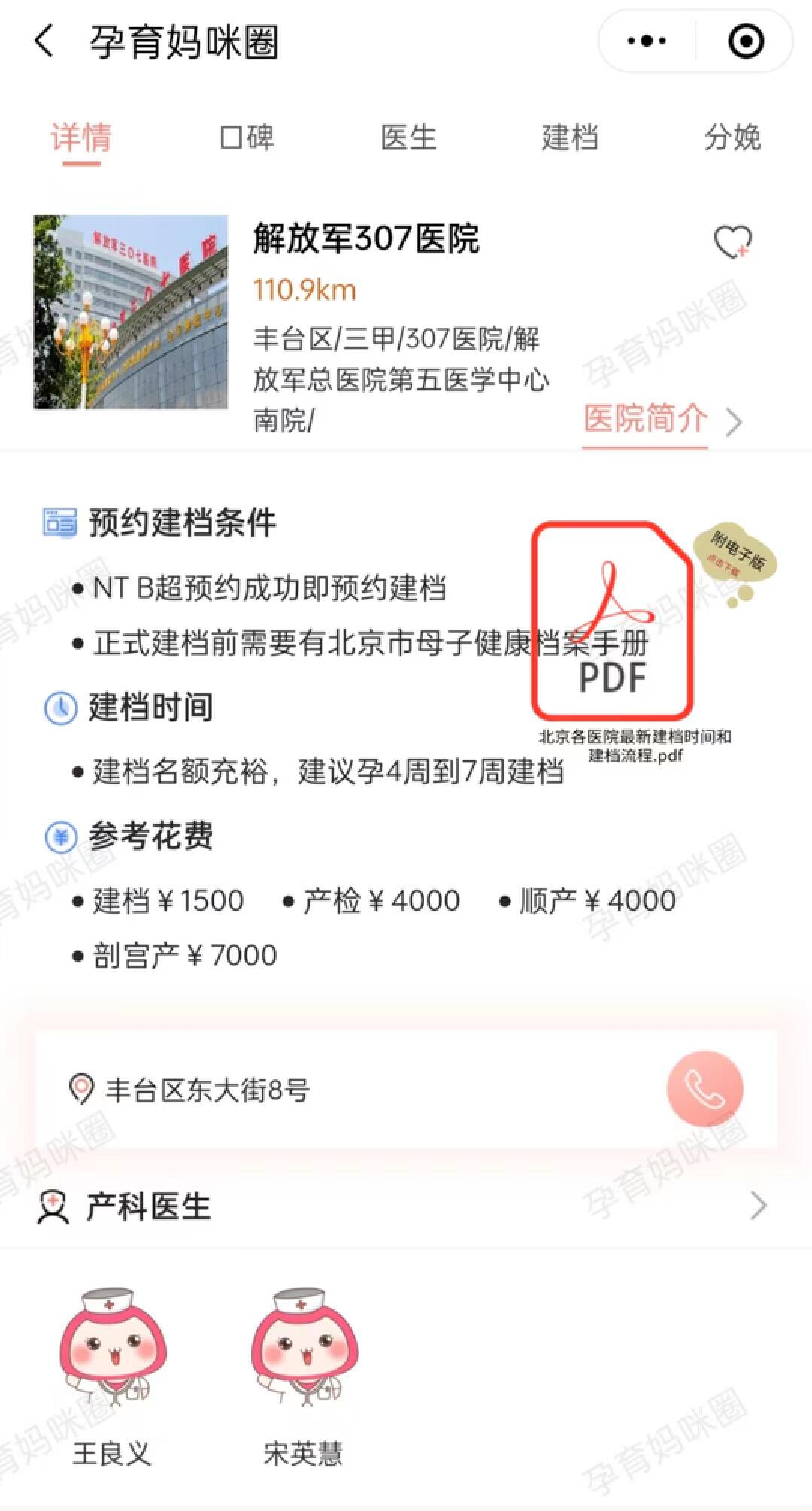Switch to the 口碑 tab
Viewport: 812px width, 1511px height.
244,138
